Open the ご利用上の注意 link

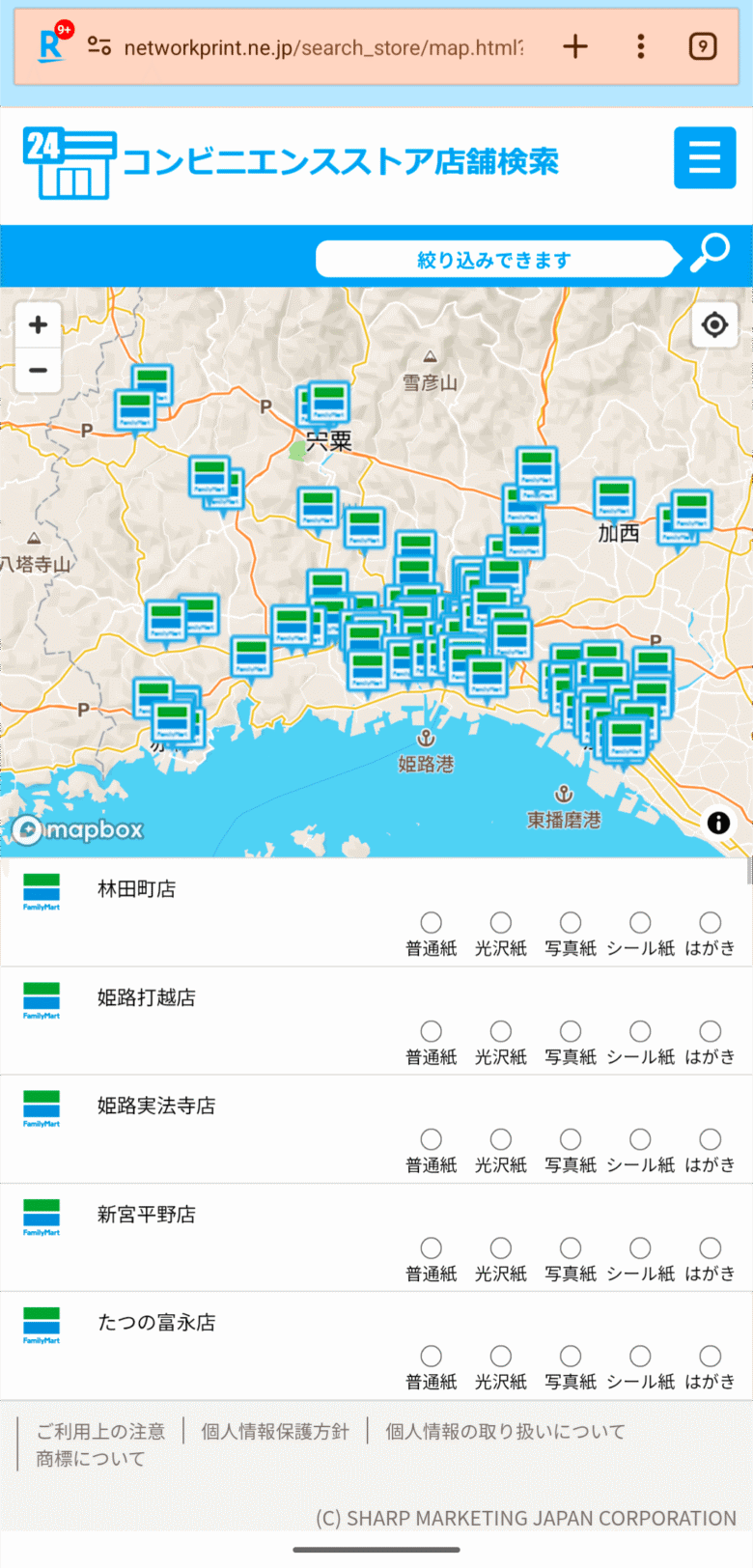[101, 1431]
